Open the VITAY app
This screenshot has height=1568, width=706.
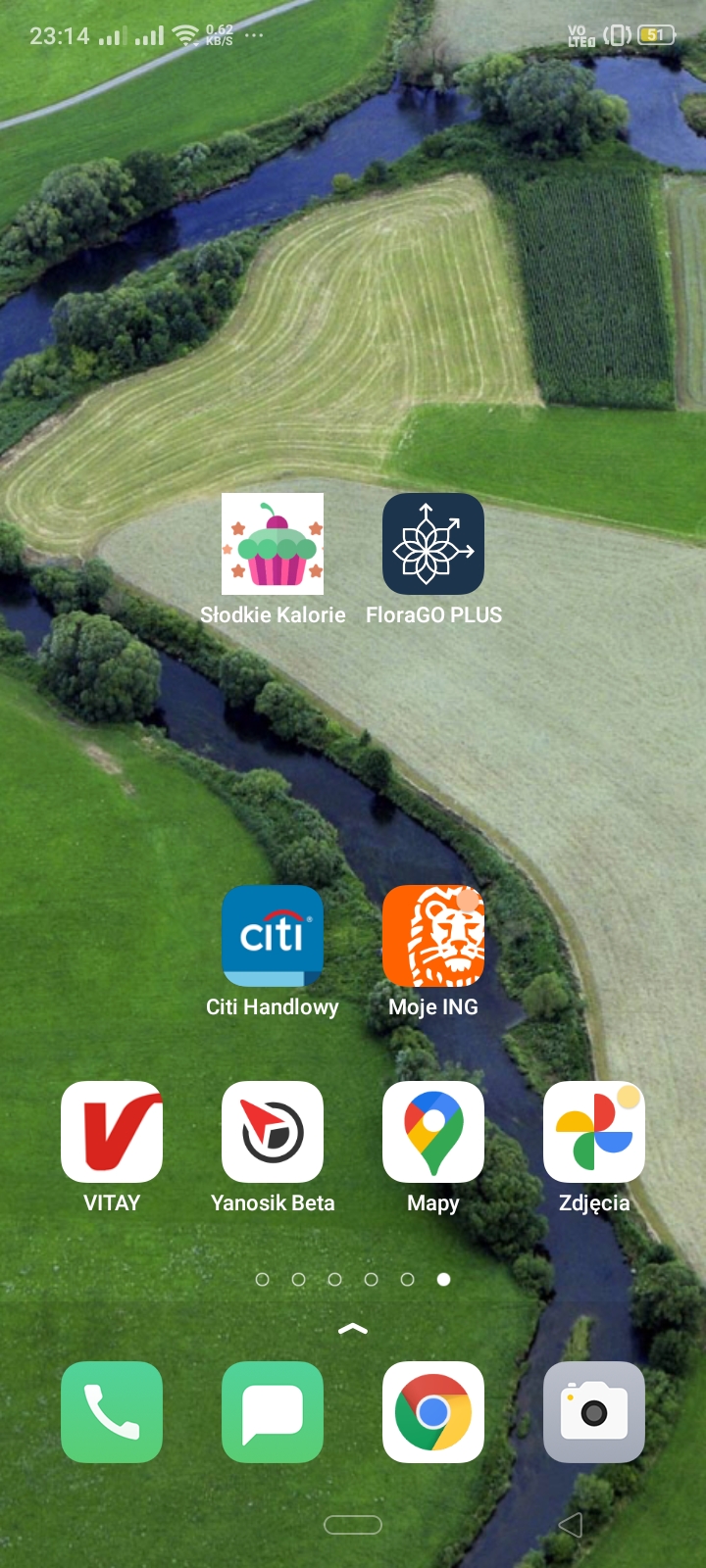pyautogui.click(x=112, y=1132)
